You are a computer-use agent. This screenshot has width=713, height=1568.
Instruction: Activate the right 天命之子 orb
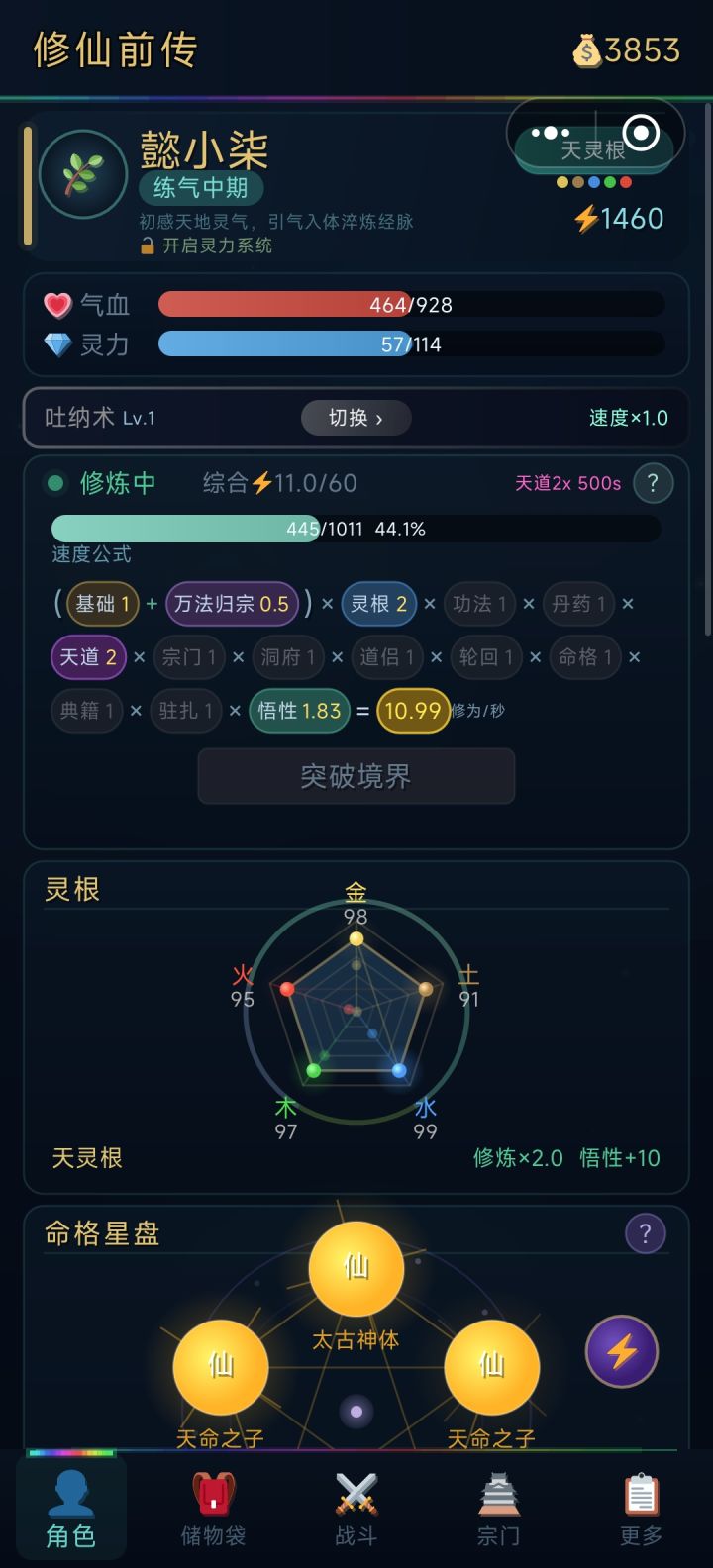(x=492, y=1368)
